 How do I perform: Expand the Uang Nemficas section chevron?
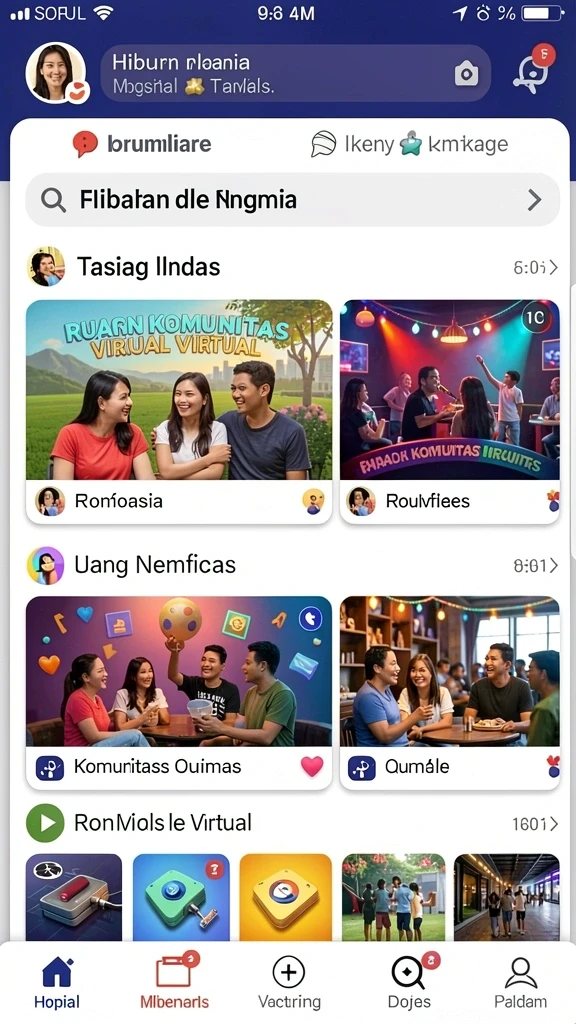coord(553,566)
